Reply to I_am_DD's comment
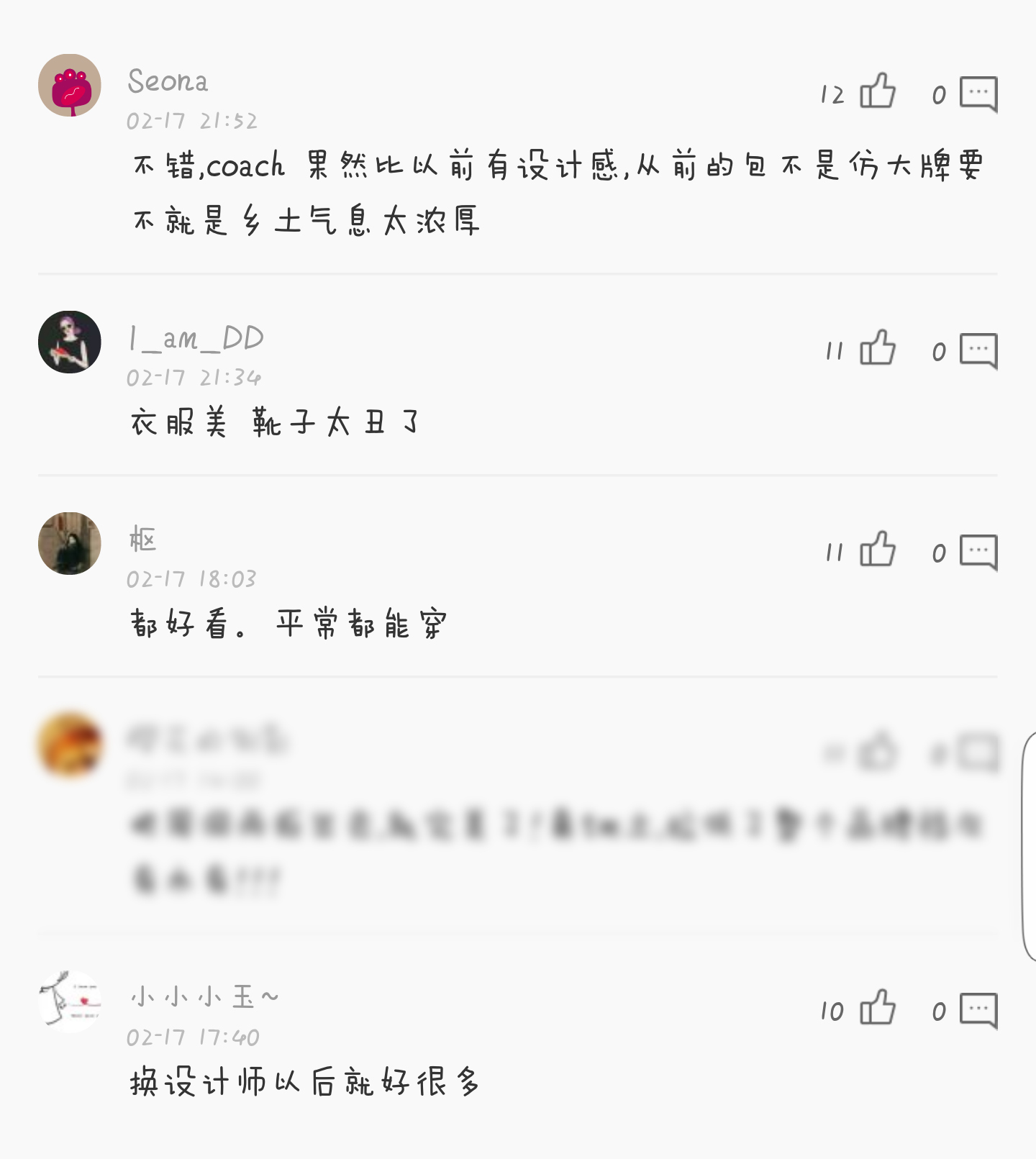Viewport: 1036px width, 1159px height. pyautogui.click(x=978, y=350)
